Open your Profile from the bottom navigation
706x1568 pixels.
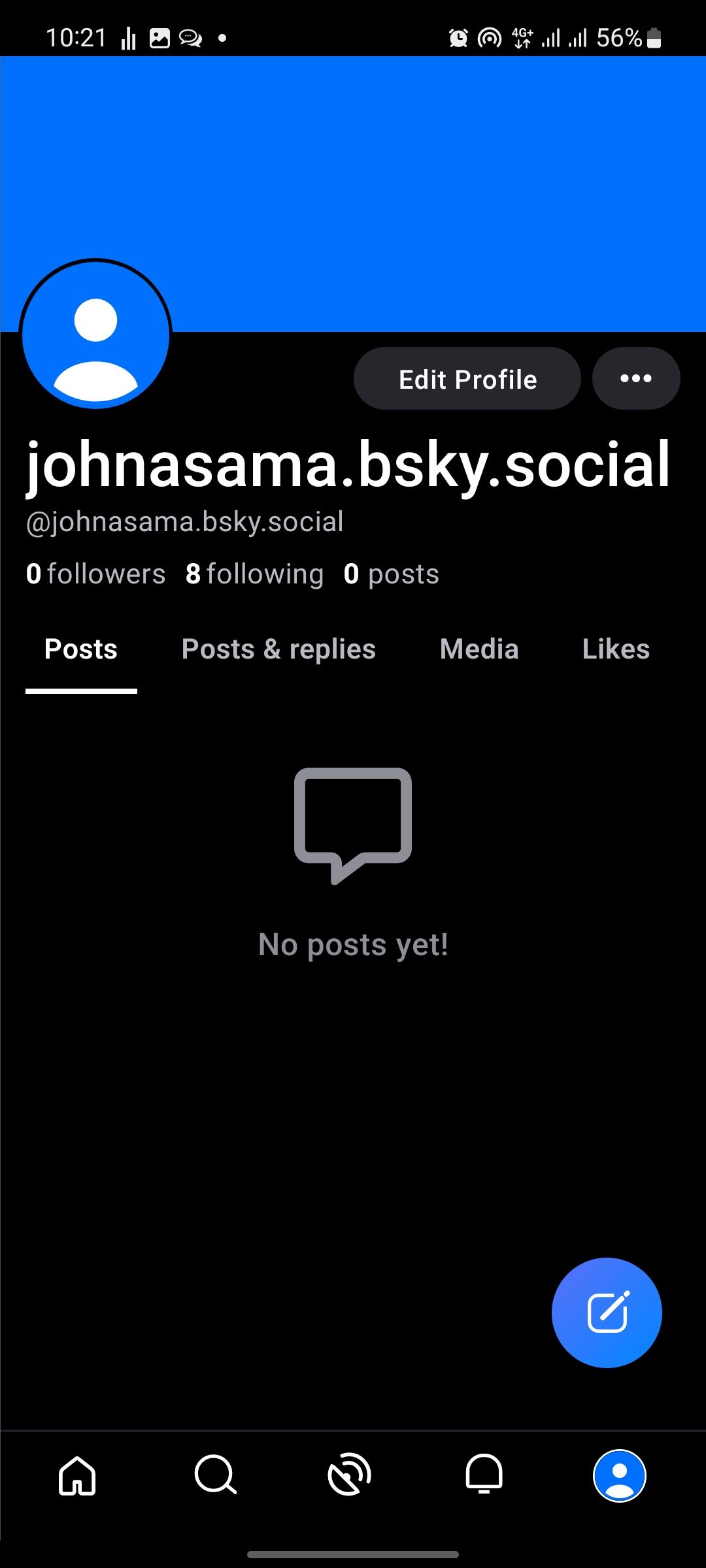click(x=619, y=1475)
